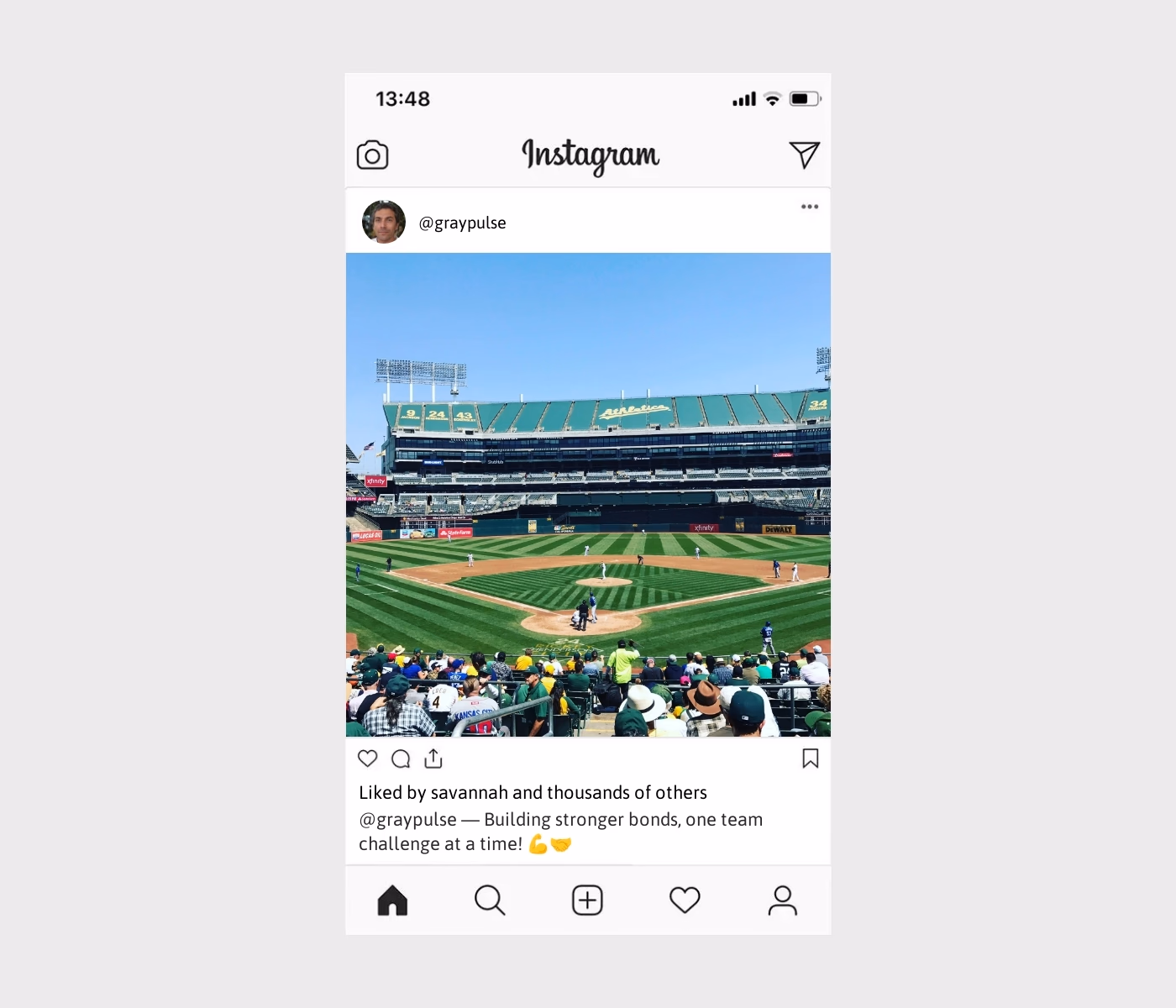This screenshot has height=1008, width=1176.
Task: Open the baseball stadium photo
Action: [x=588, y=495]
